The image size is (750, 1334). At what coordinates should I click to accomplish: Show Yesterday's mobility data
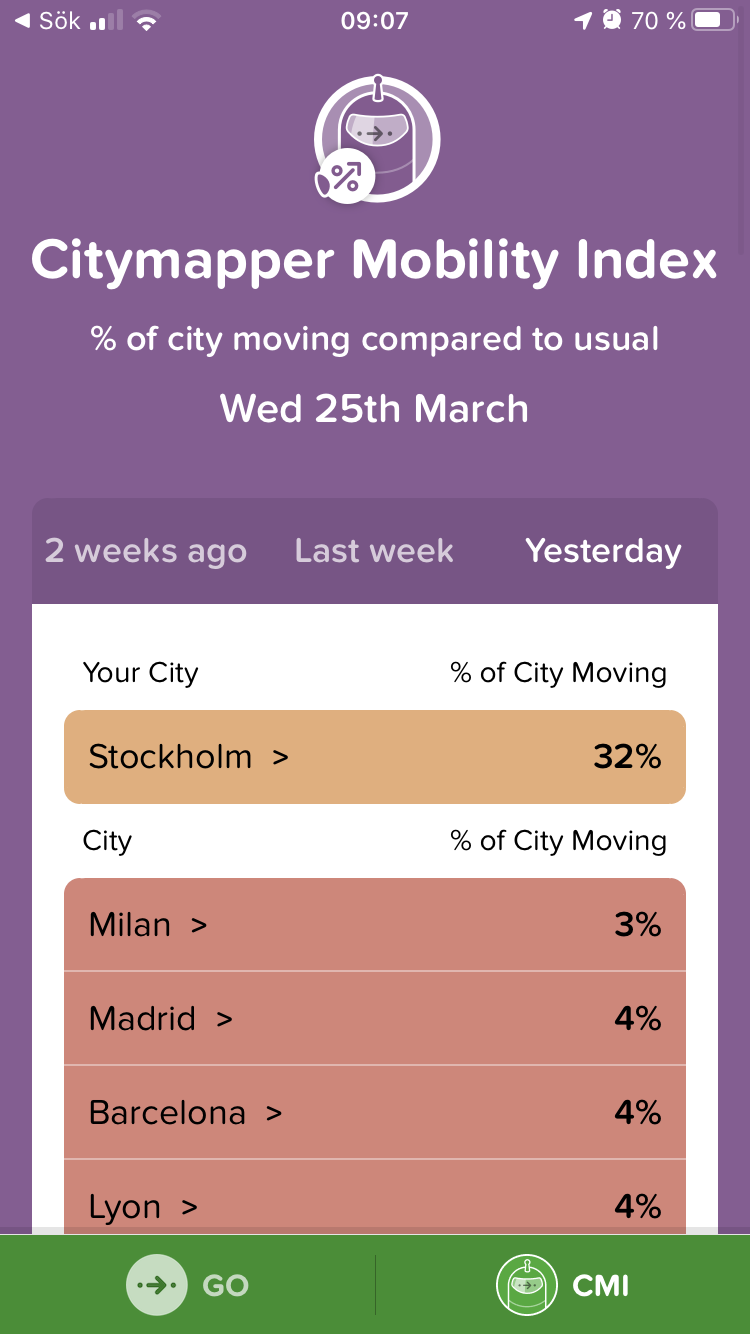[603, 551]
